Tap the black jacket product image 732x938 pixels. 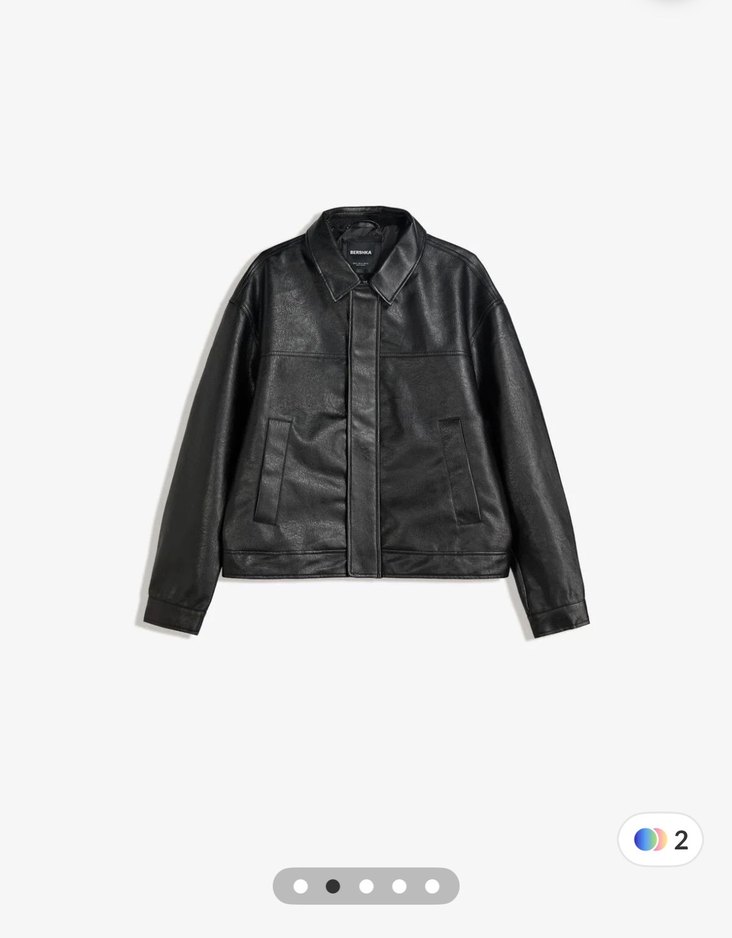pos(365,420)
